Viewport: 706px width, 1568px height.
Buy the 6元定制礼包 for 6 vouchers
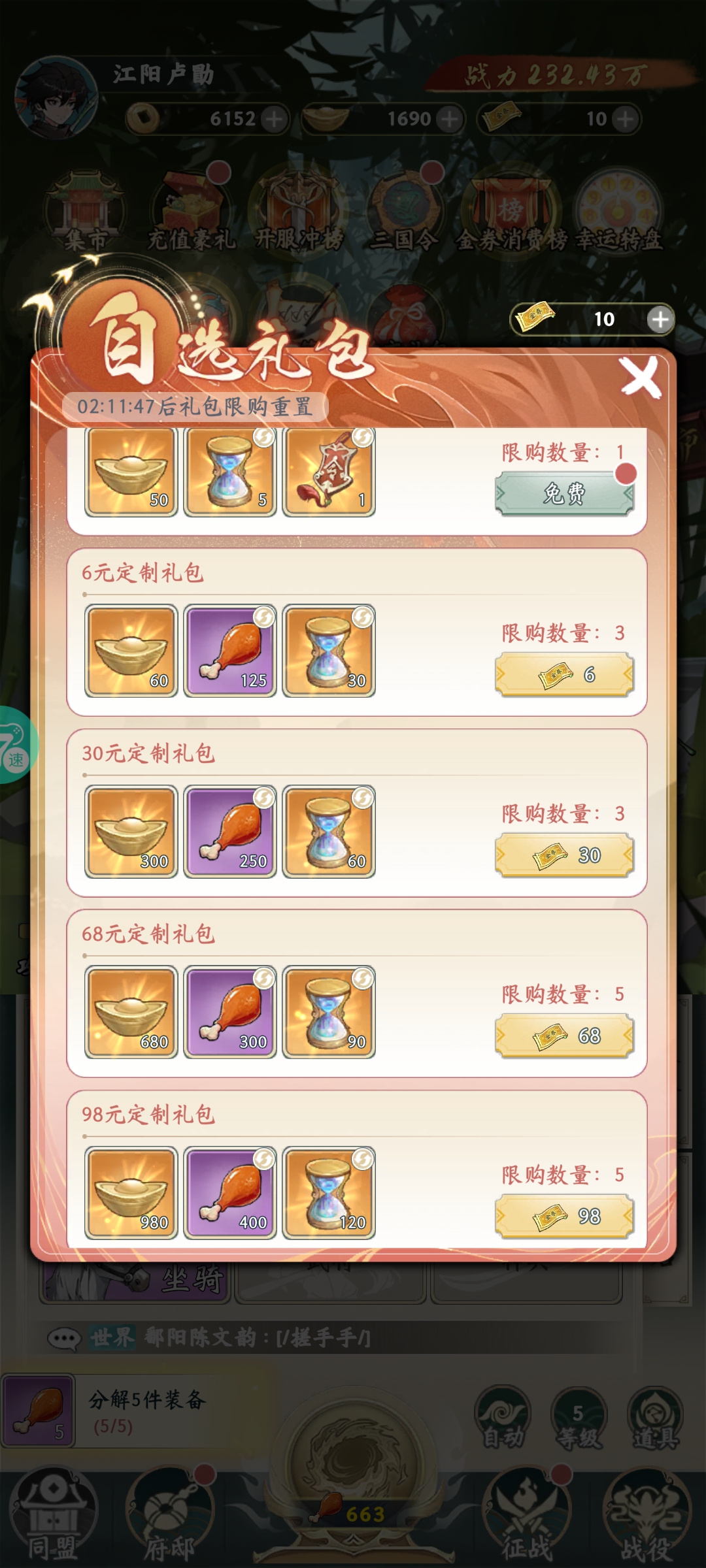click(x=564, y=674)
